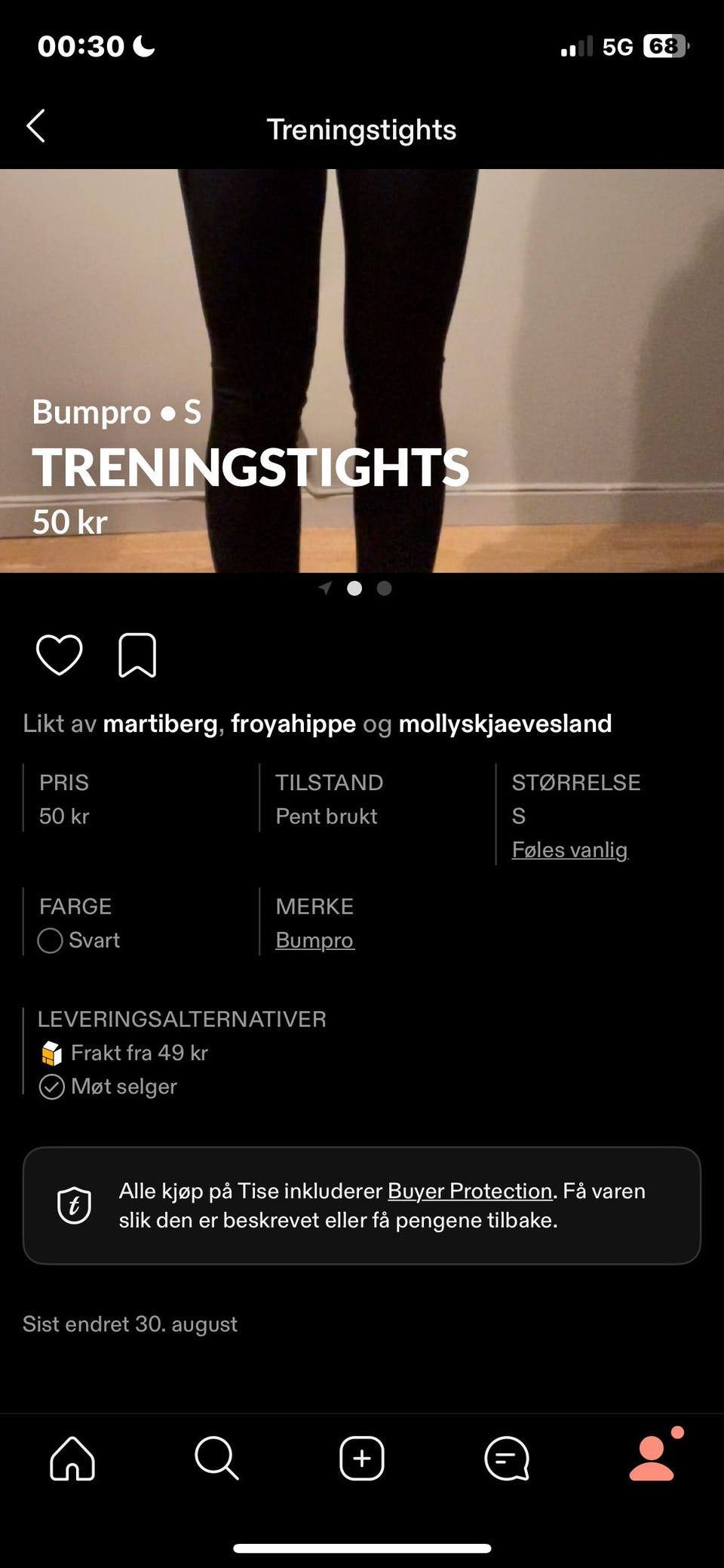Open the home feed icon
Screen dimensions: 724x1568
pos(72,1458)
